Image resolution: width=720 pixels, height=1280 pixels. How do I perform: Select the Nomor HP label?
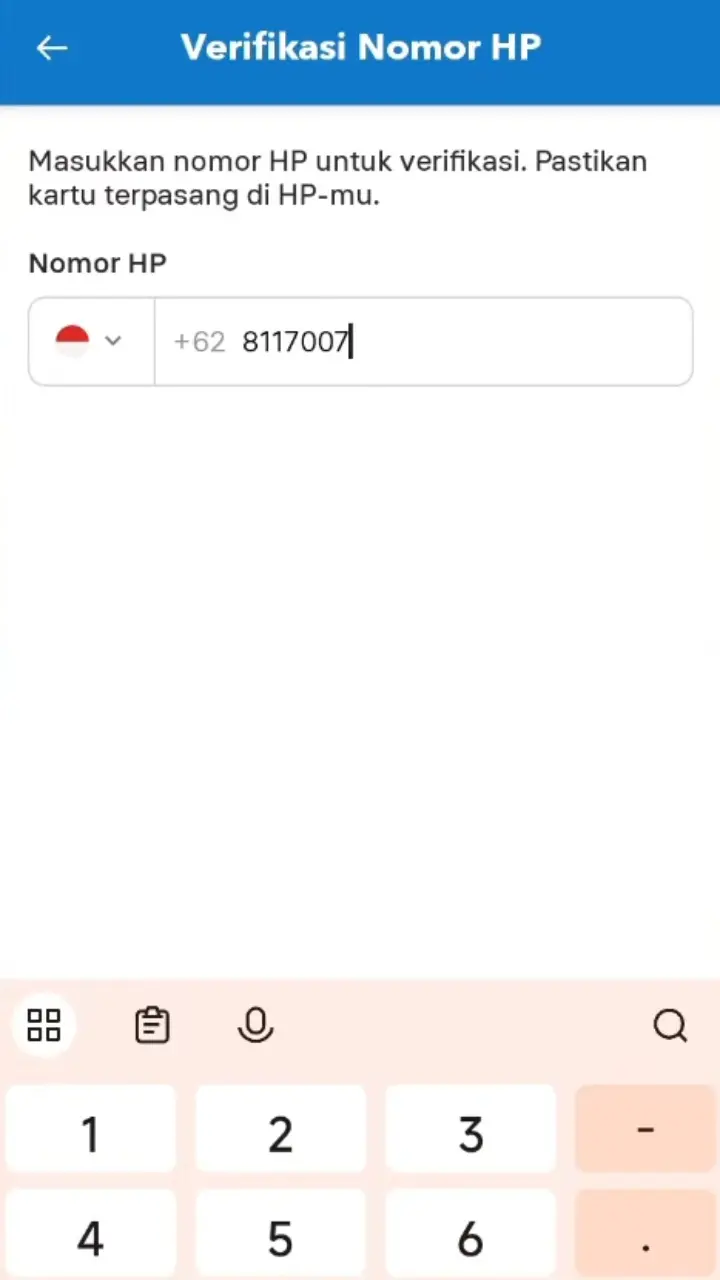[97, 263]
